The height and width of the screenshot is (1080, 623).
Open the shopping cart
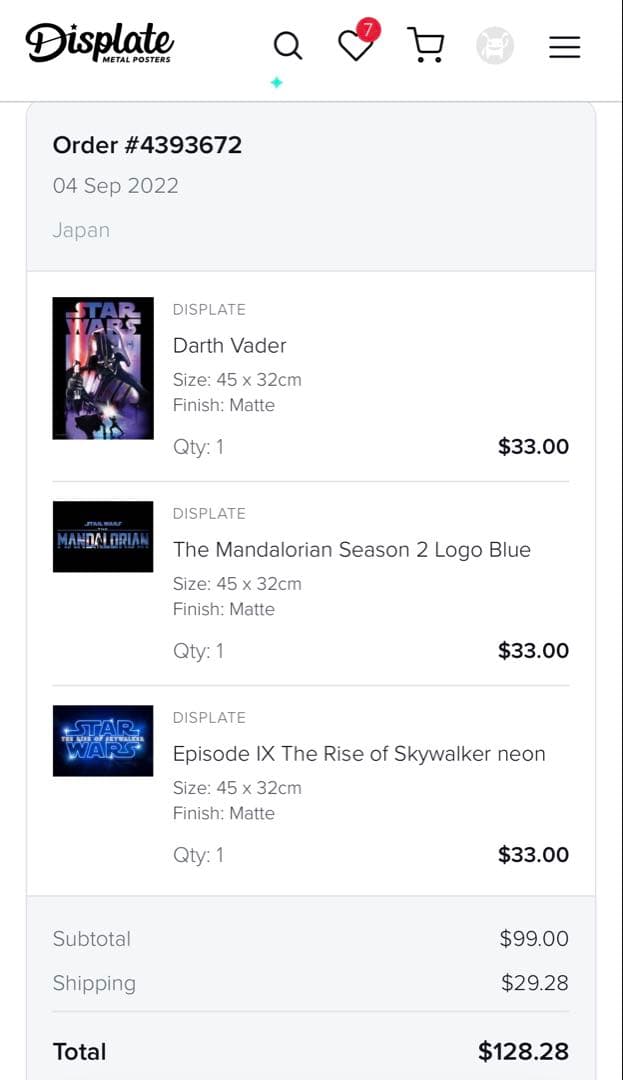pyautogui.click(x=425, y=45)
